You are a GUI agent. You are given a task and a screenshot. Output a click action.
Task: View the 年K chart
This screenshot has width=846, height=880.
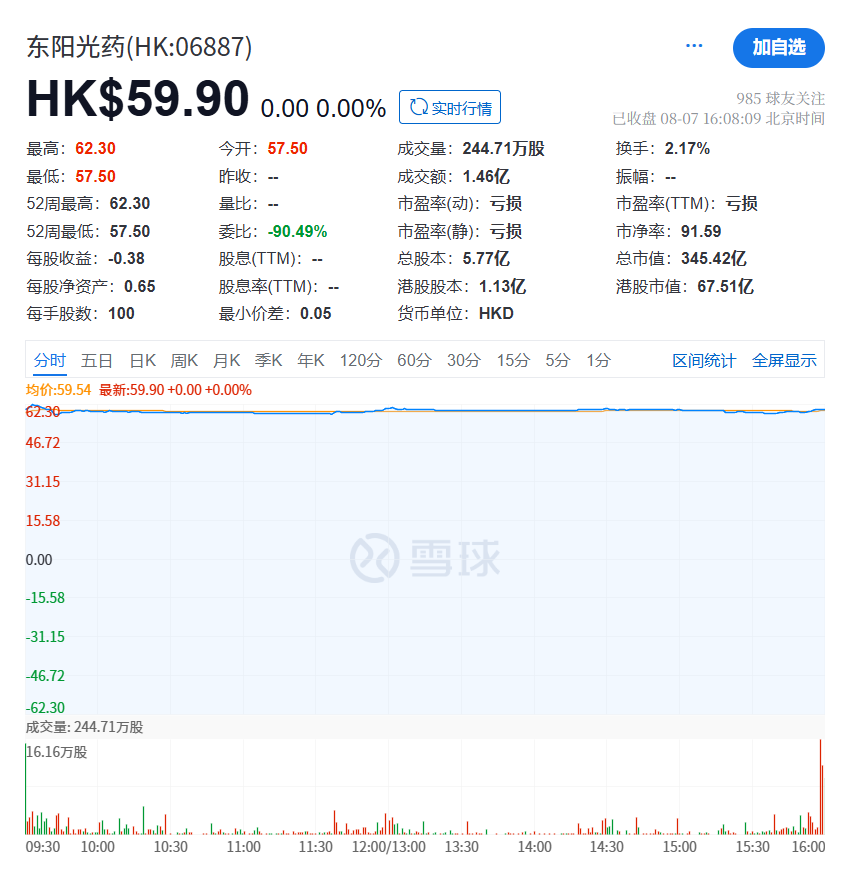[x=311, y=361]
